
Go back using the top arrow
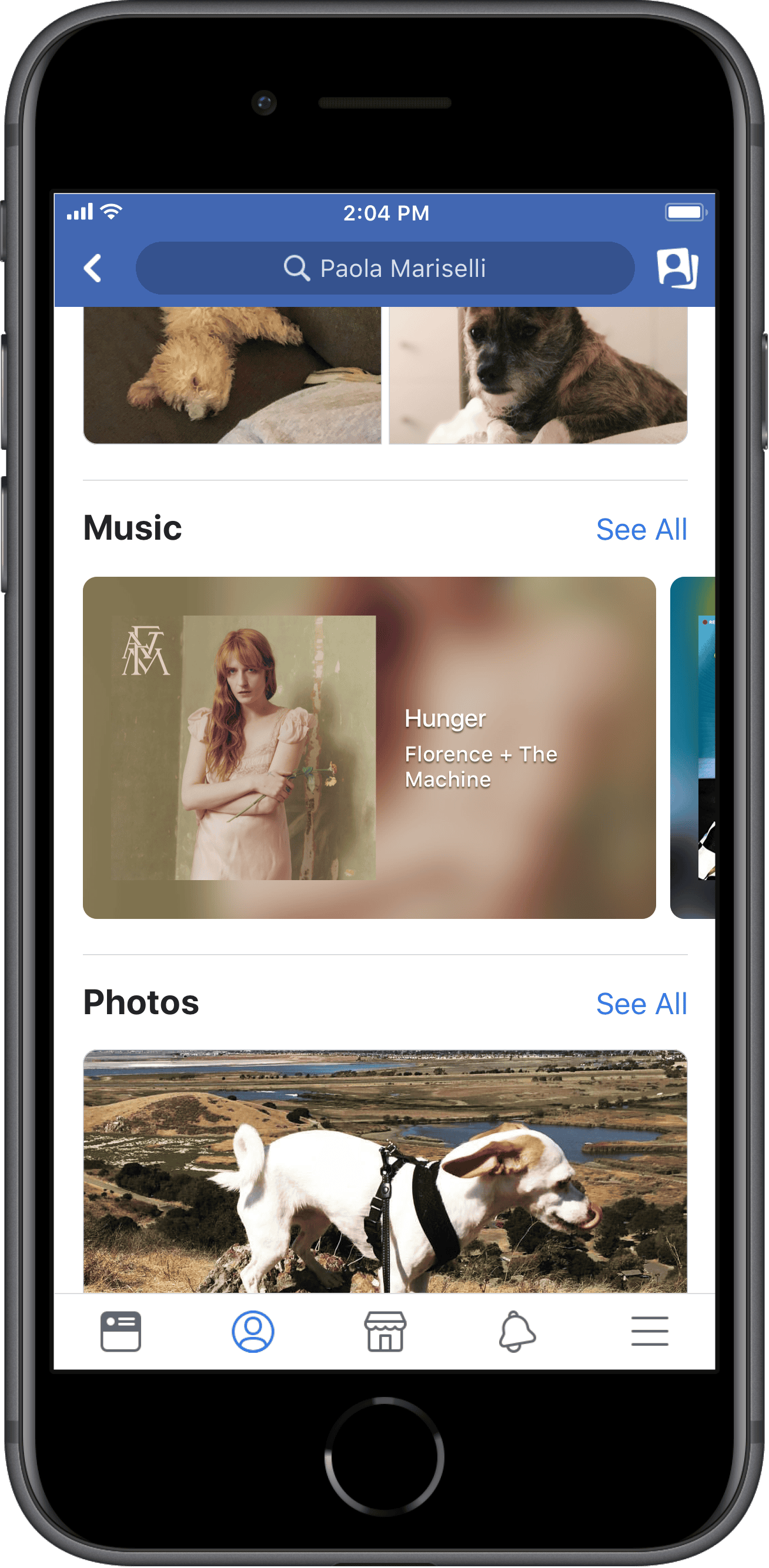pos(92,268)
